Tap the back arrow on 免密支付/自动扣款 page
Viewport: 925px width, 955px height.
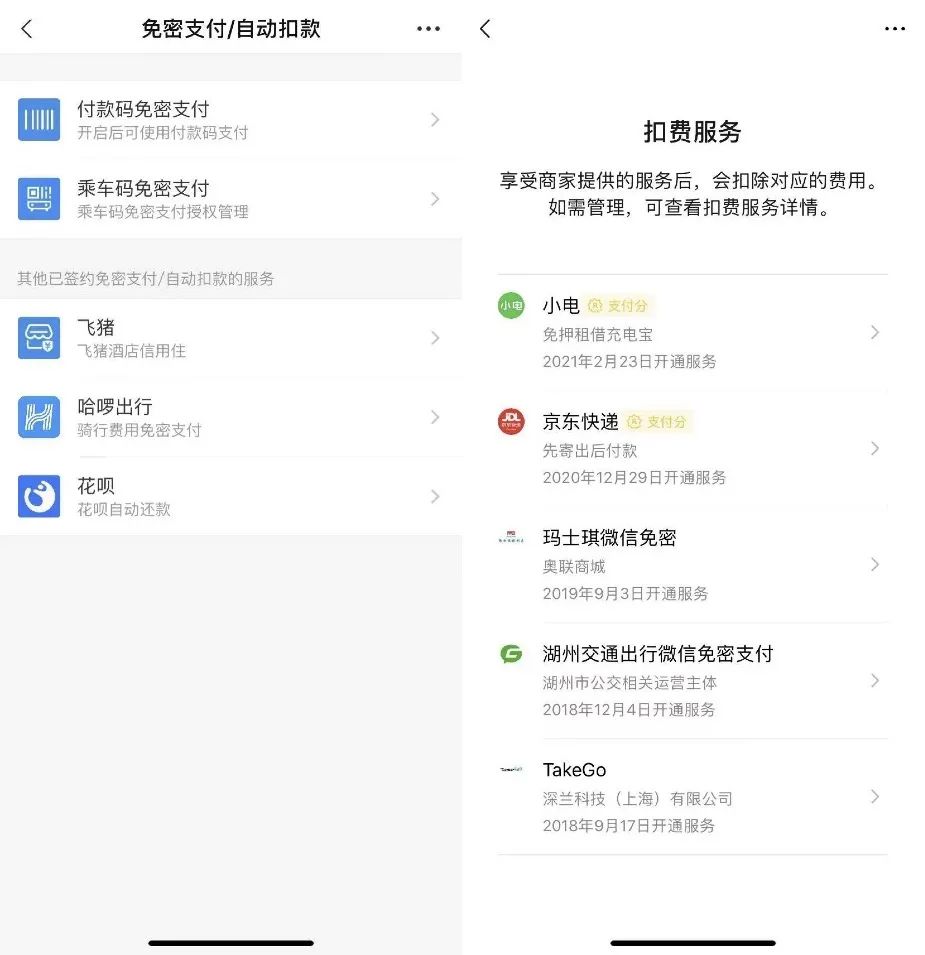(x=26, y=29)
